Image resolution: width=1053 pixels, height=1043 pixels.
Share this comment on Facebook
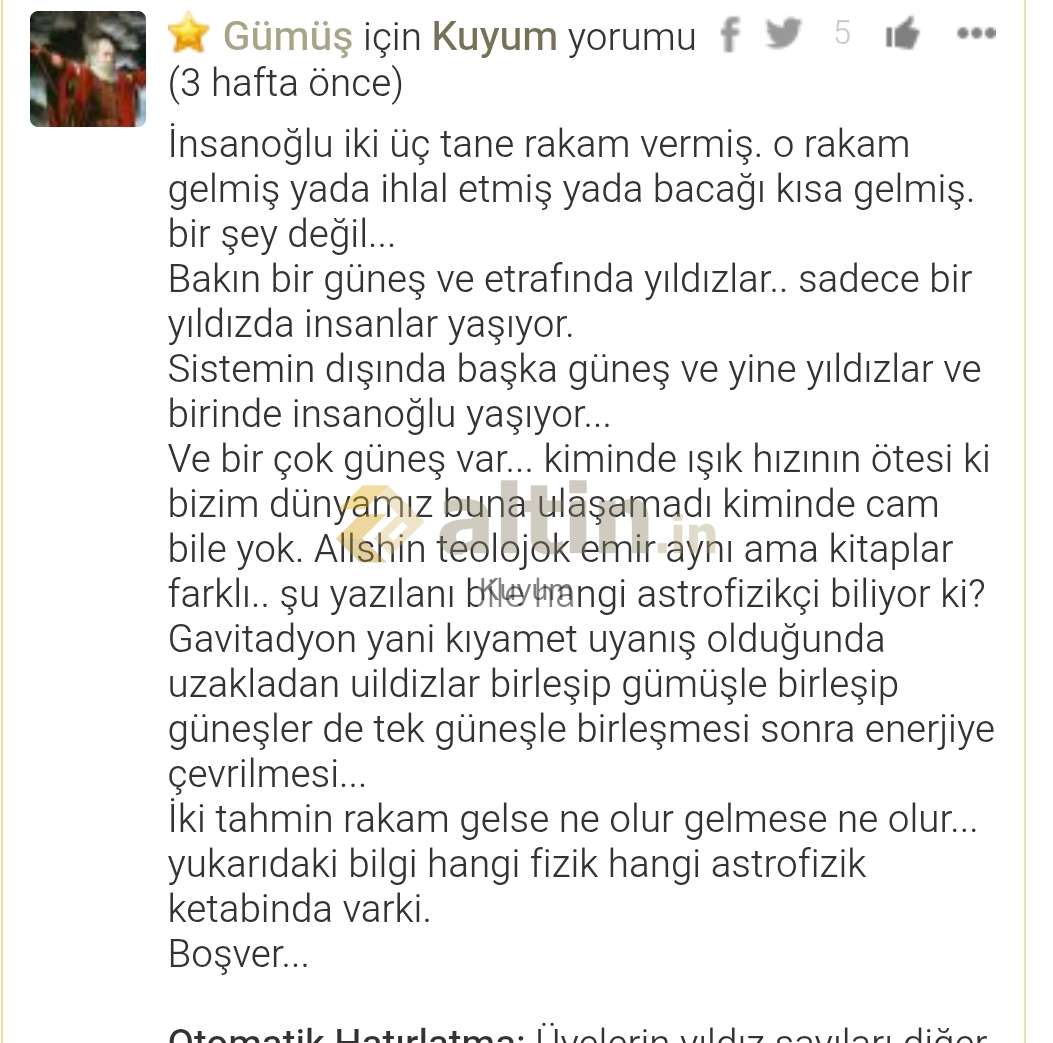coord(731,35)
